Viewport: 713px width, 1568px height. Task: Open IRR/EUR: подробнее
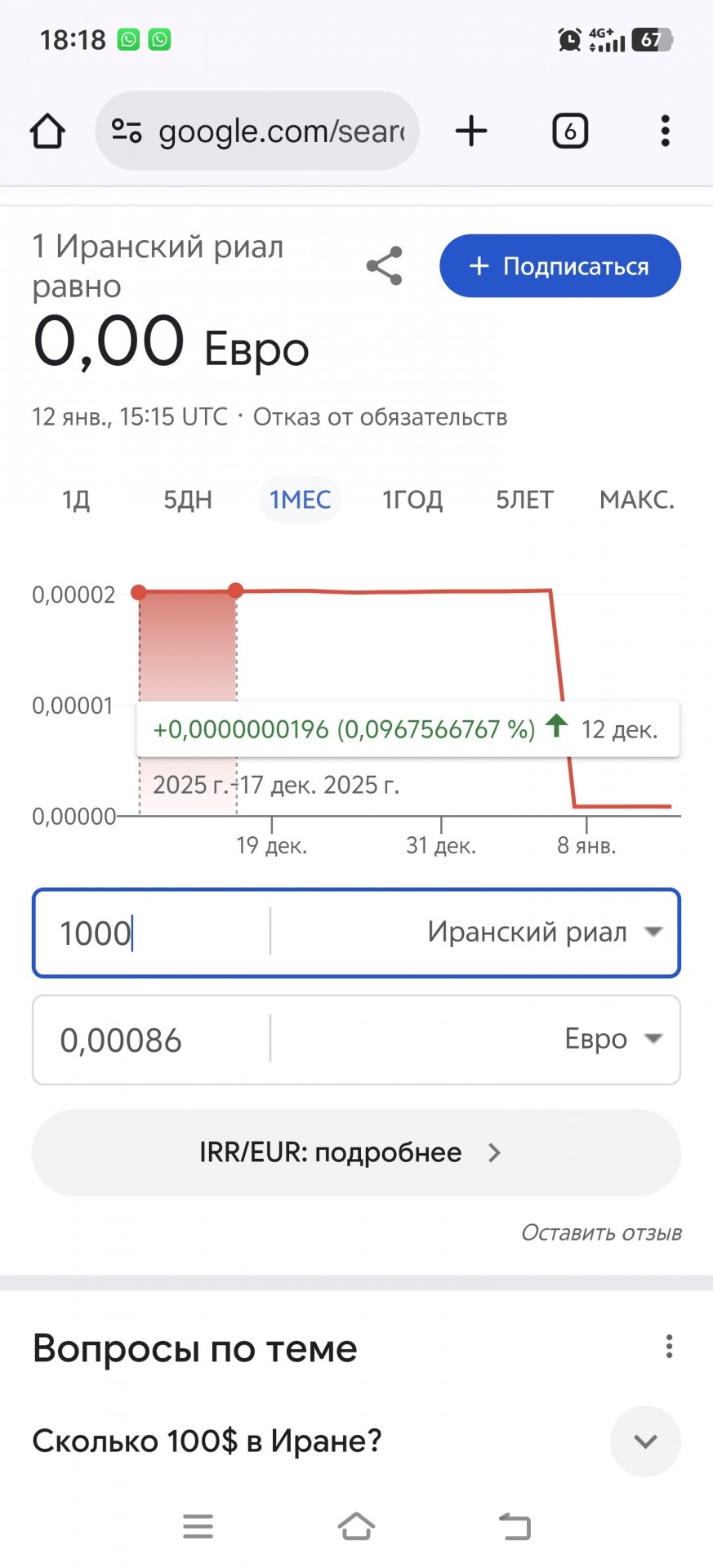[356, 1153]
